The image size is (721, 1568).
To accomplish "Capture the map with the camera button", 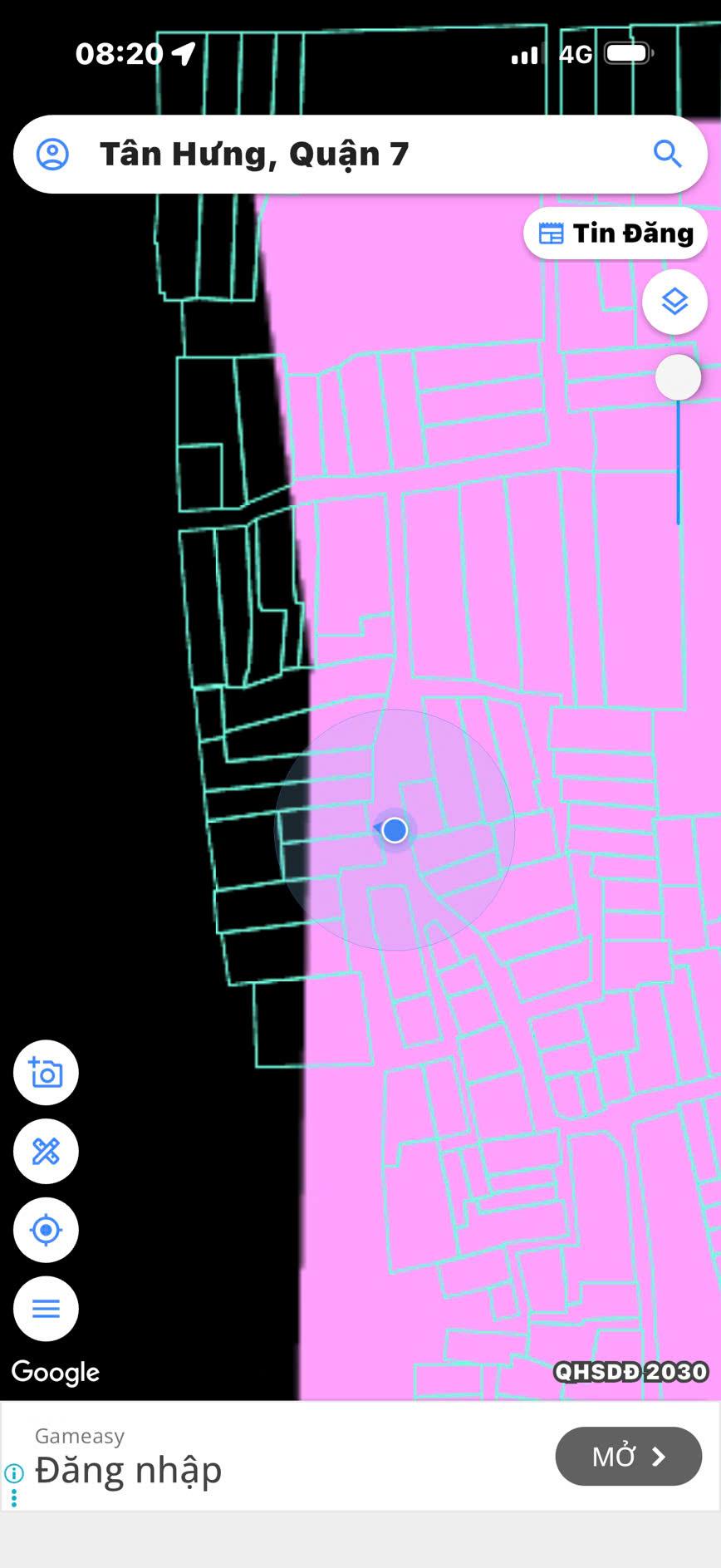I will [x=47, y=1073].
